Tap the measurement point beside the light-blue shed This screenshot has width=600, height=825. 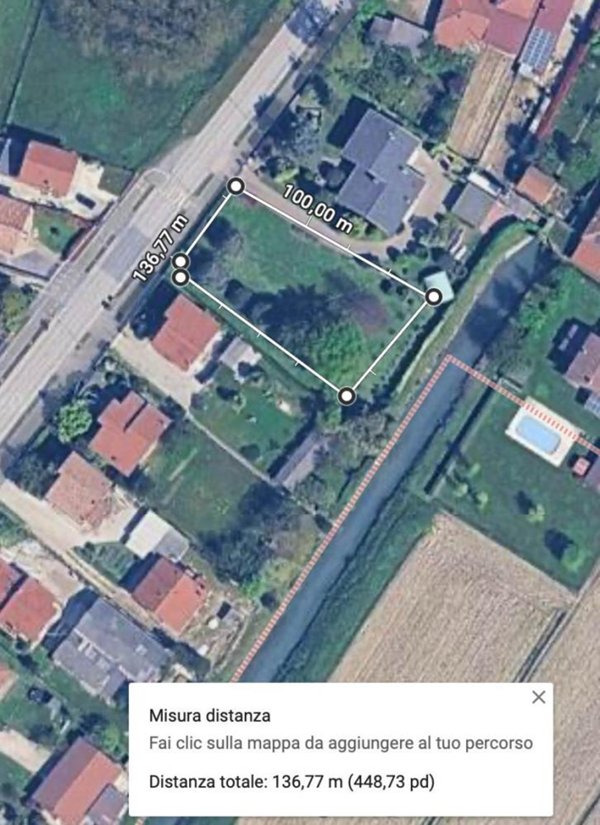coord(433,296)
